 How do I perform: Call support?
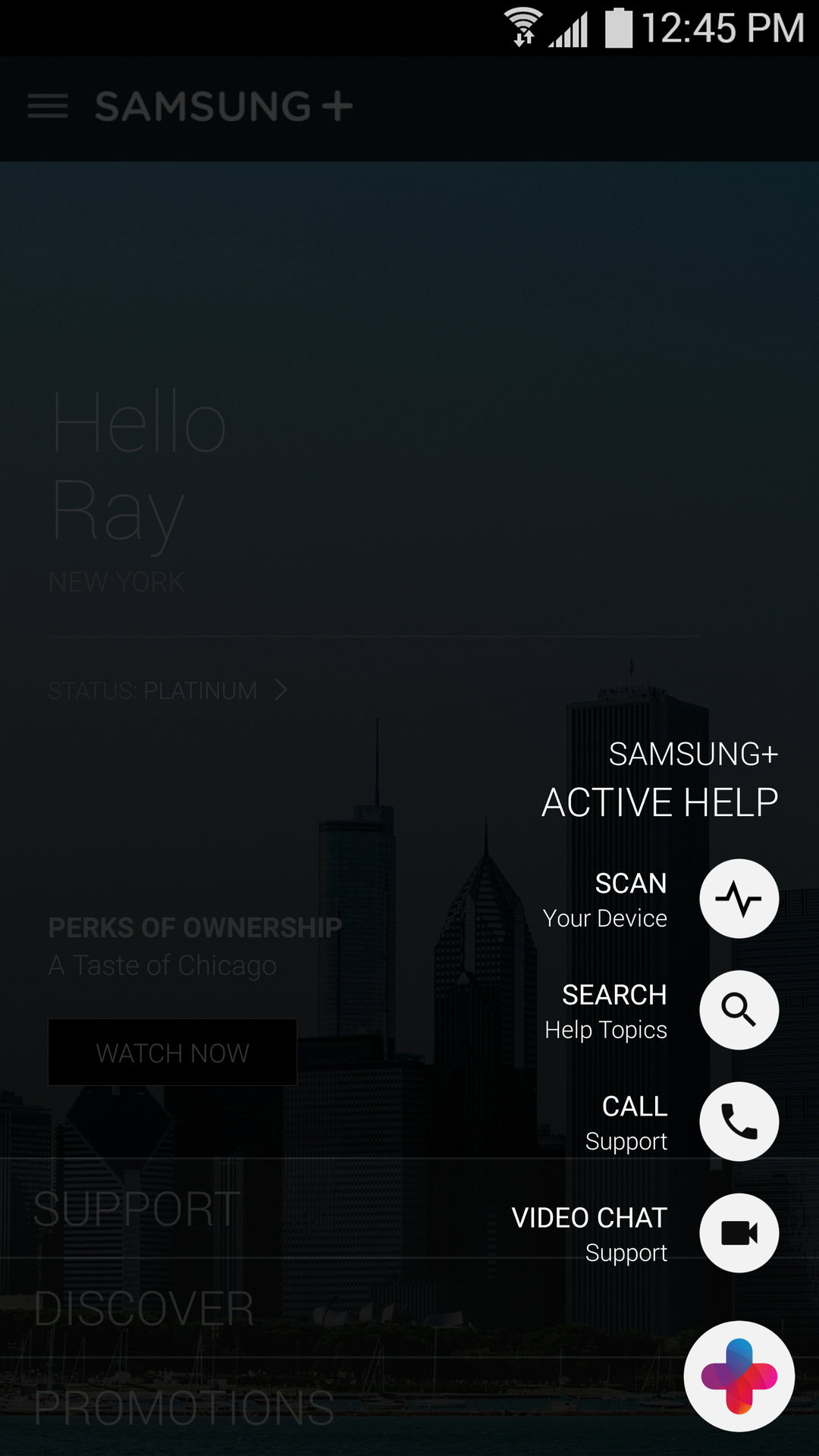(x=739, y=1122)
